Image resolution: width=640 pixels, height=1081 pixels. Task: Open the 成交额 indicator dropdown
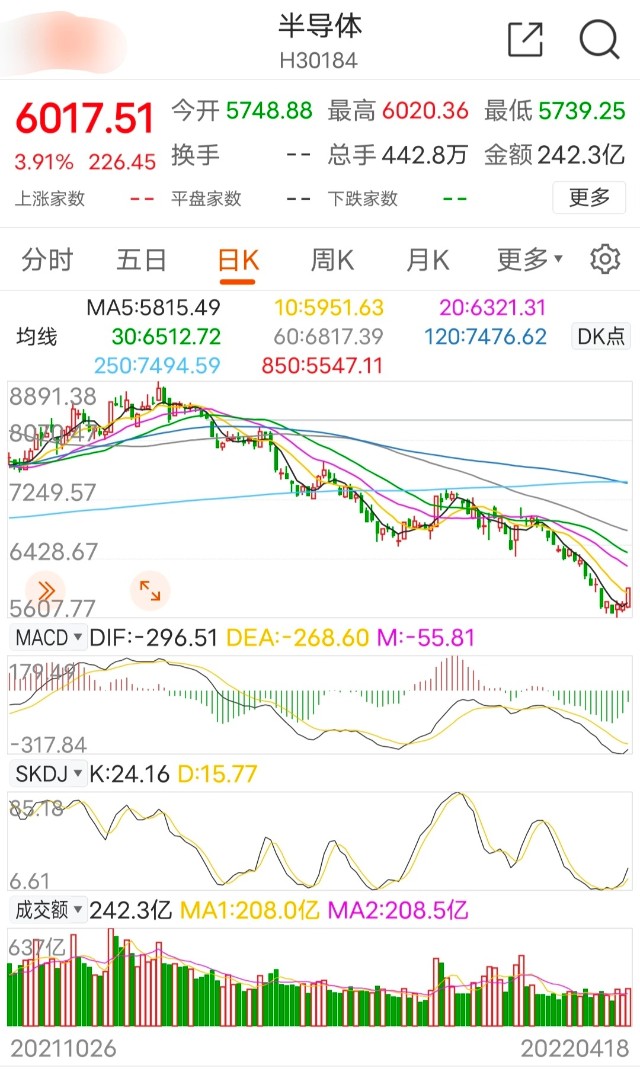click(x=47, y=910)
